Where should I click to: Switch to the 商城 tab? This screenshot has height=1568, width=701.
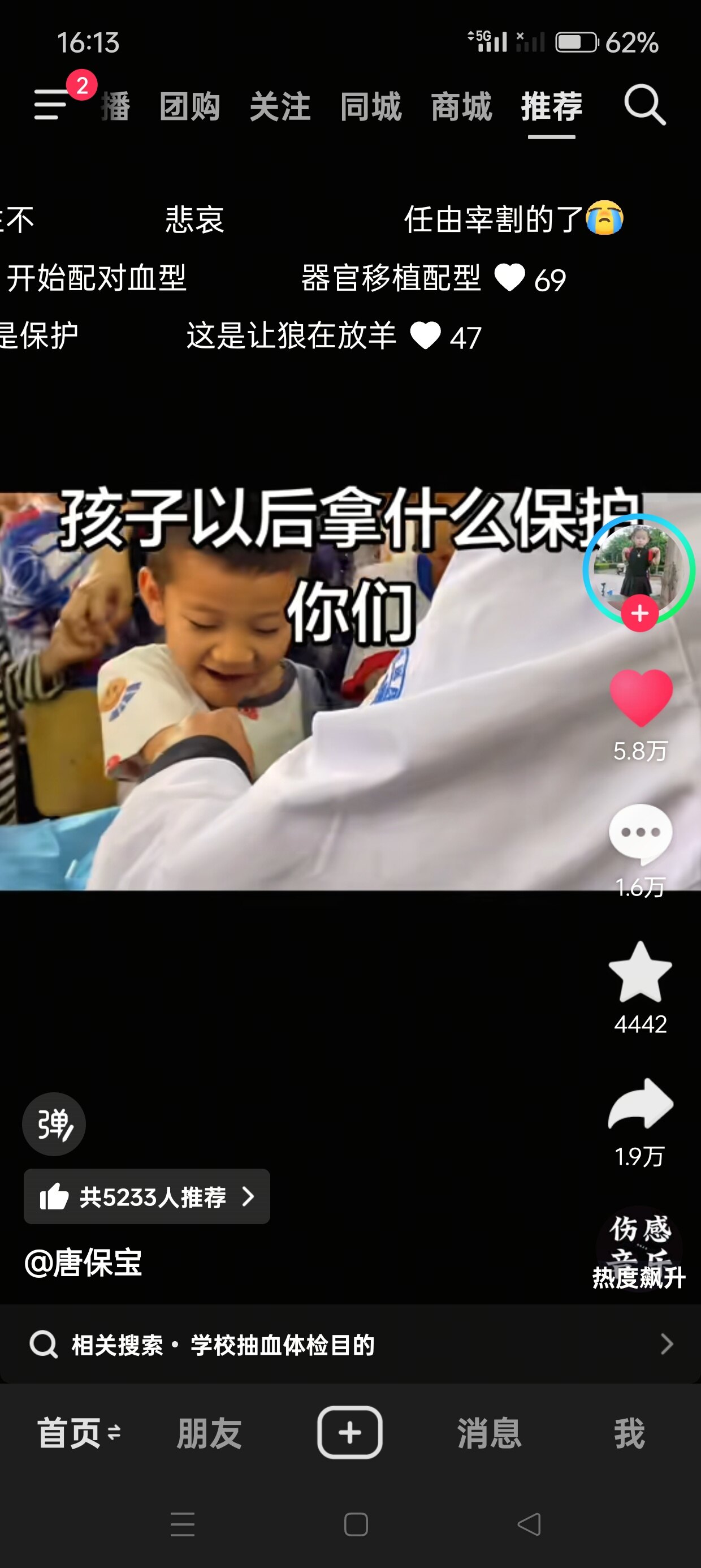coord(461,106)
